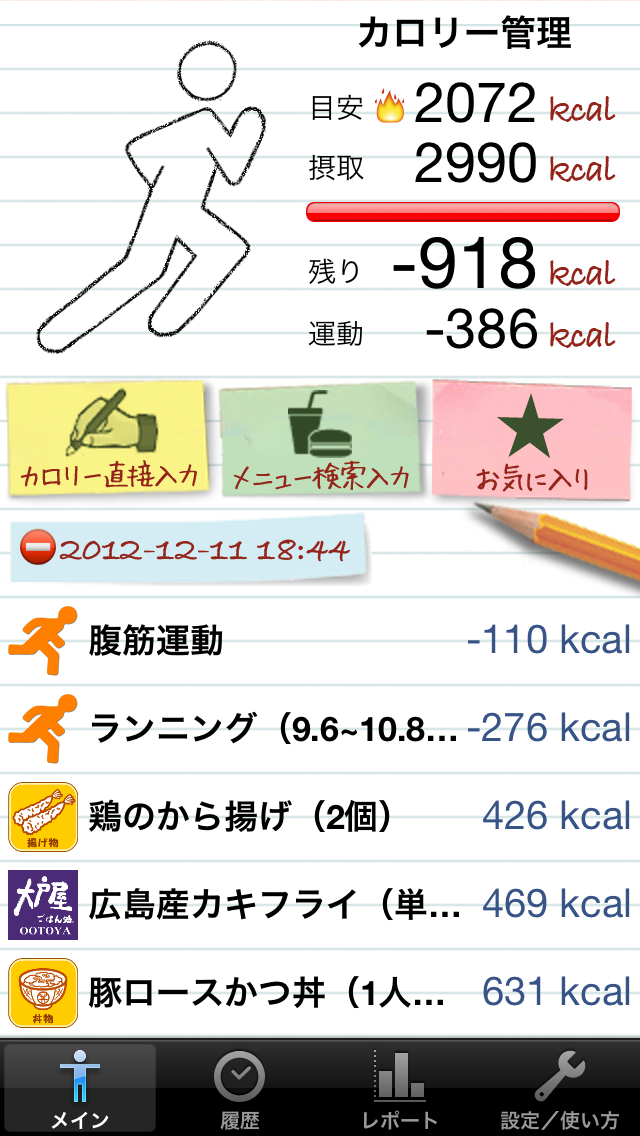Open the お気に入り favorites note

(x=532, y=440)
